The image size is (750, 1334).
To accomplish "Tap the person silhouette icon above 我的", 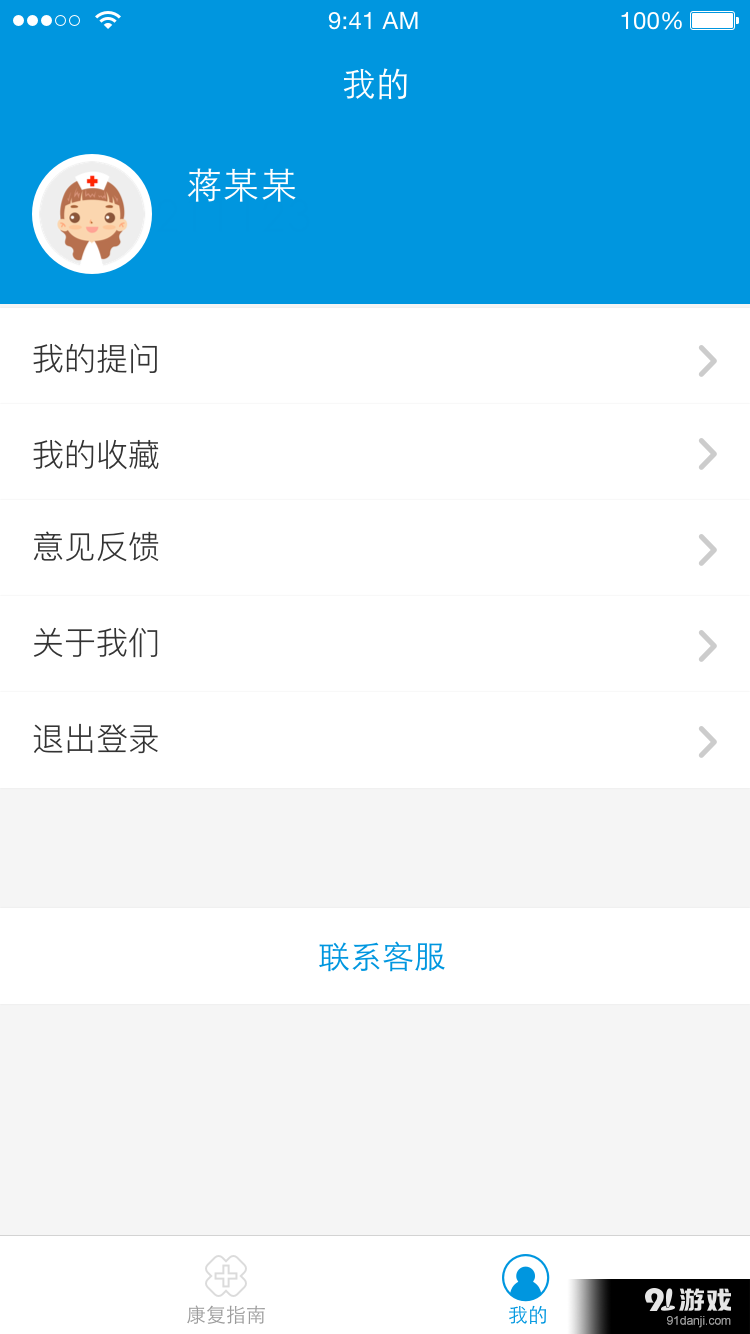I will point(525,1276).
